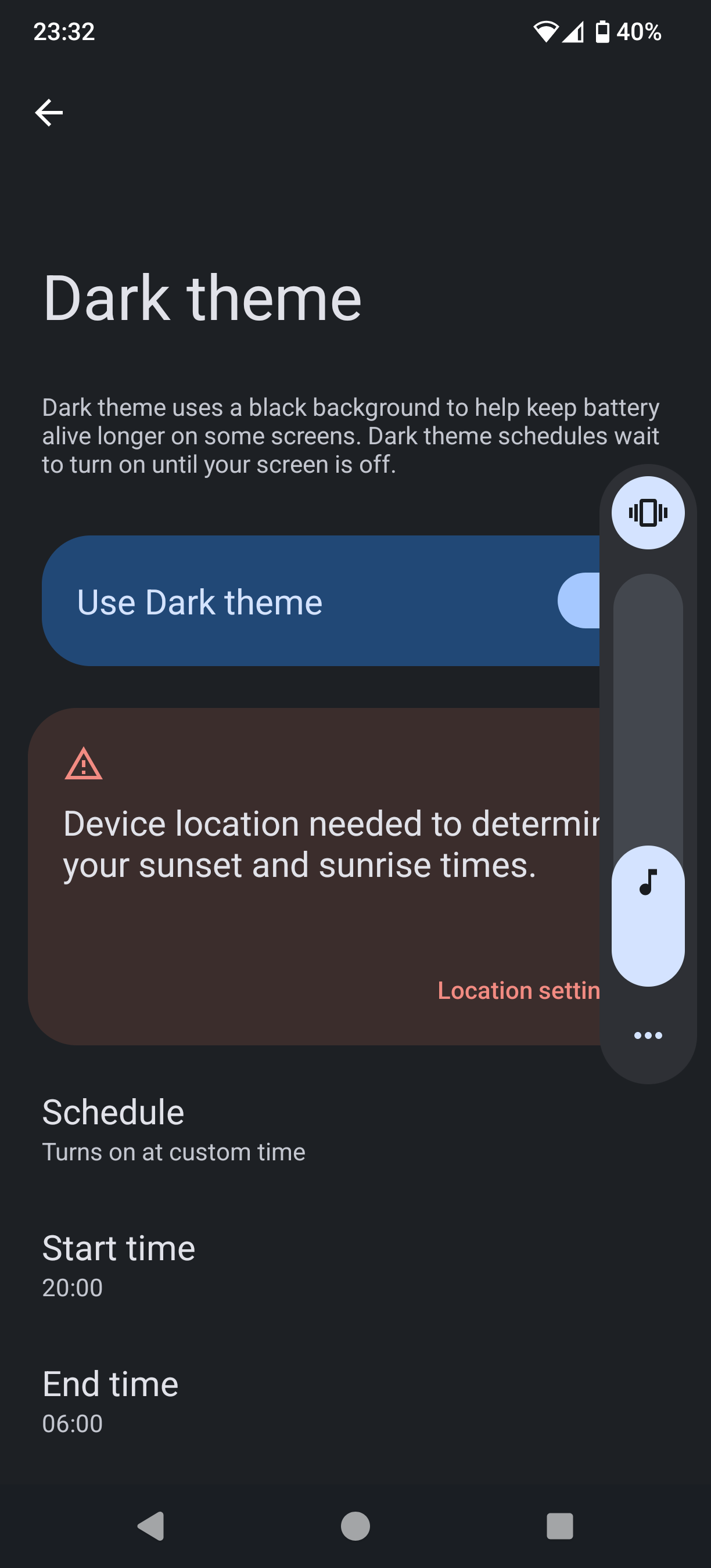Change the Start time
This screenshot has height=1568, width=711.
(119, 1265)
